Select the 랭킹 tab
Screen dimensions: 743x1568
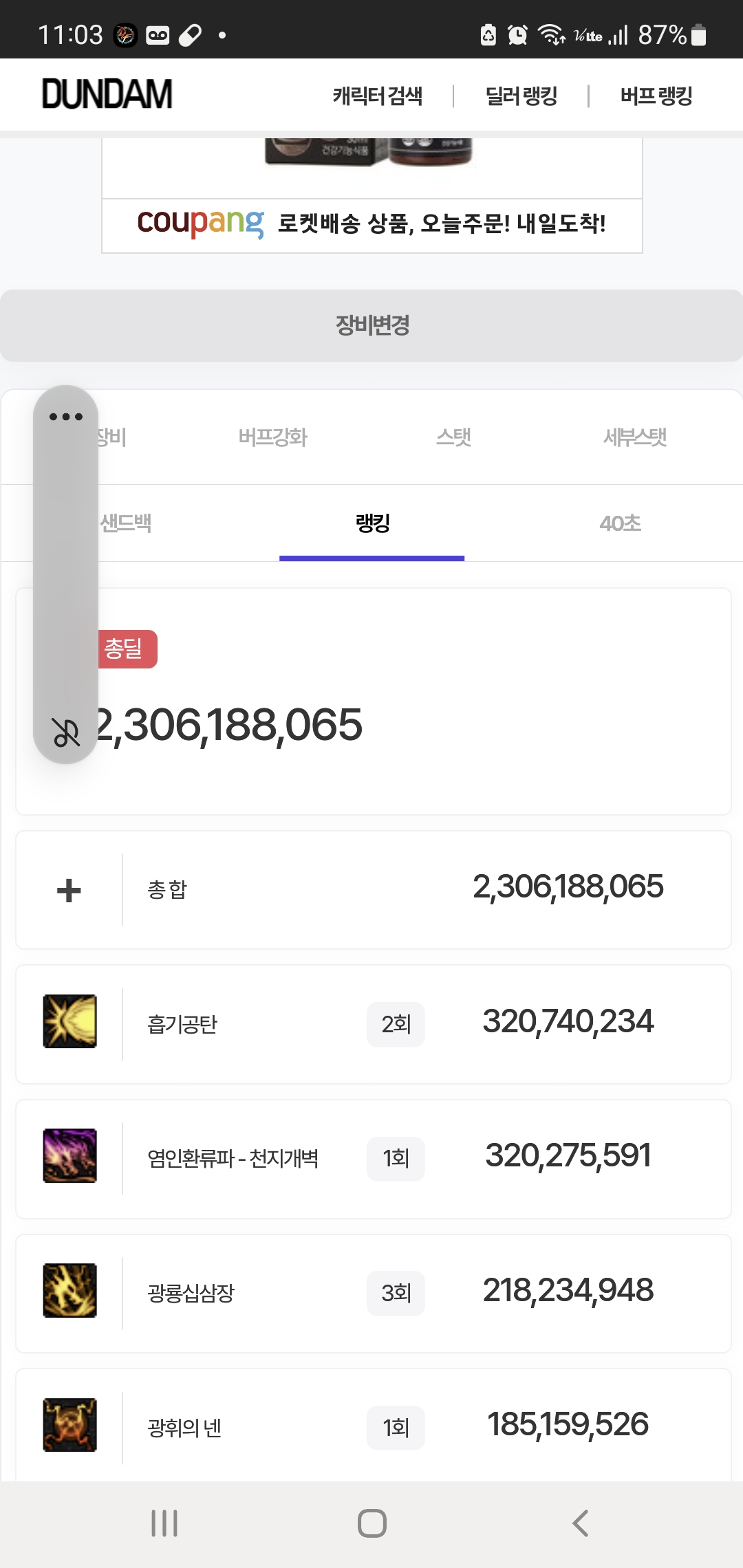[x=372, y=523]
